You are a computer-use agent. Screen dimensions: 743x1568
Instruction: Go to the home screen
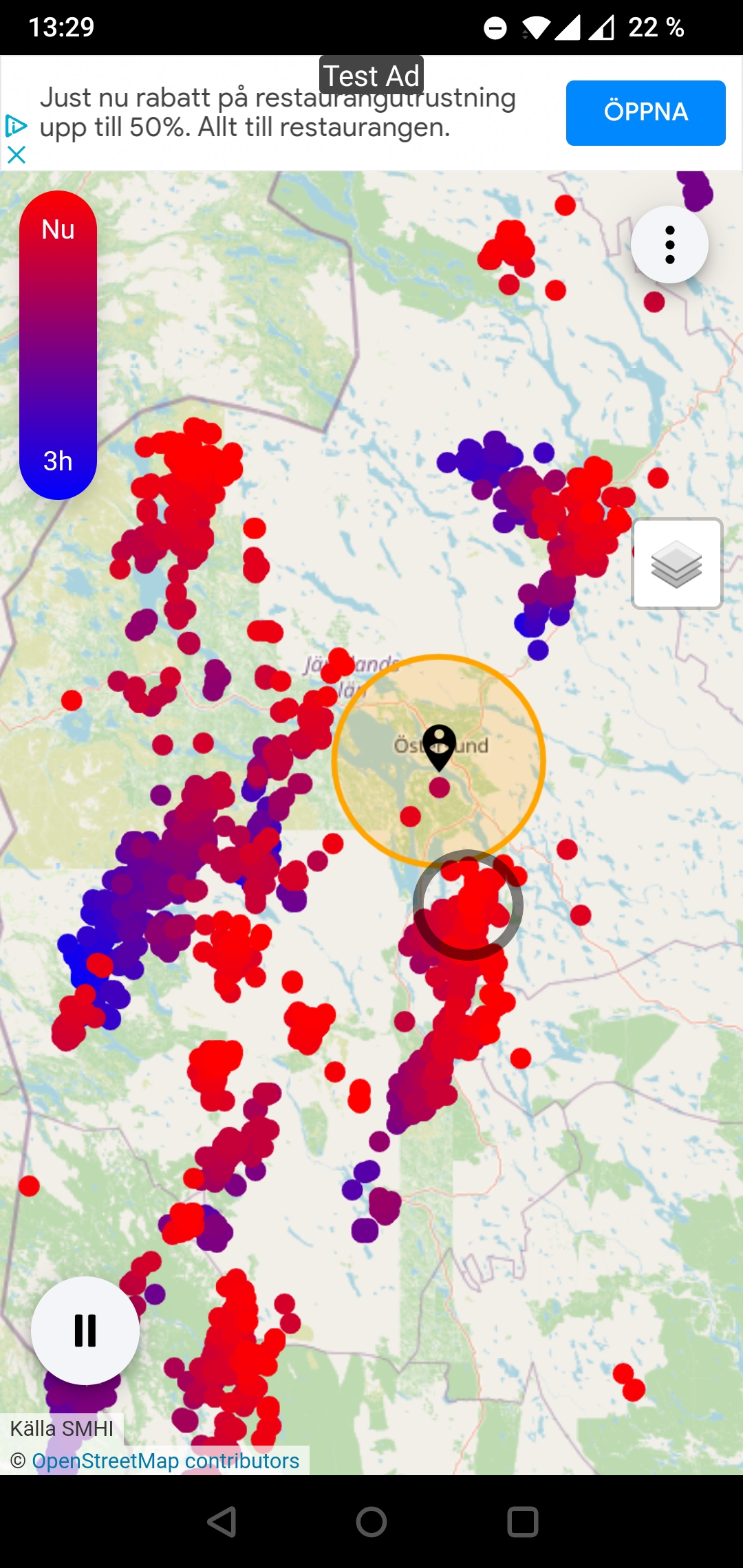(x=371, y=1521)
